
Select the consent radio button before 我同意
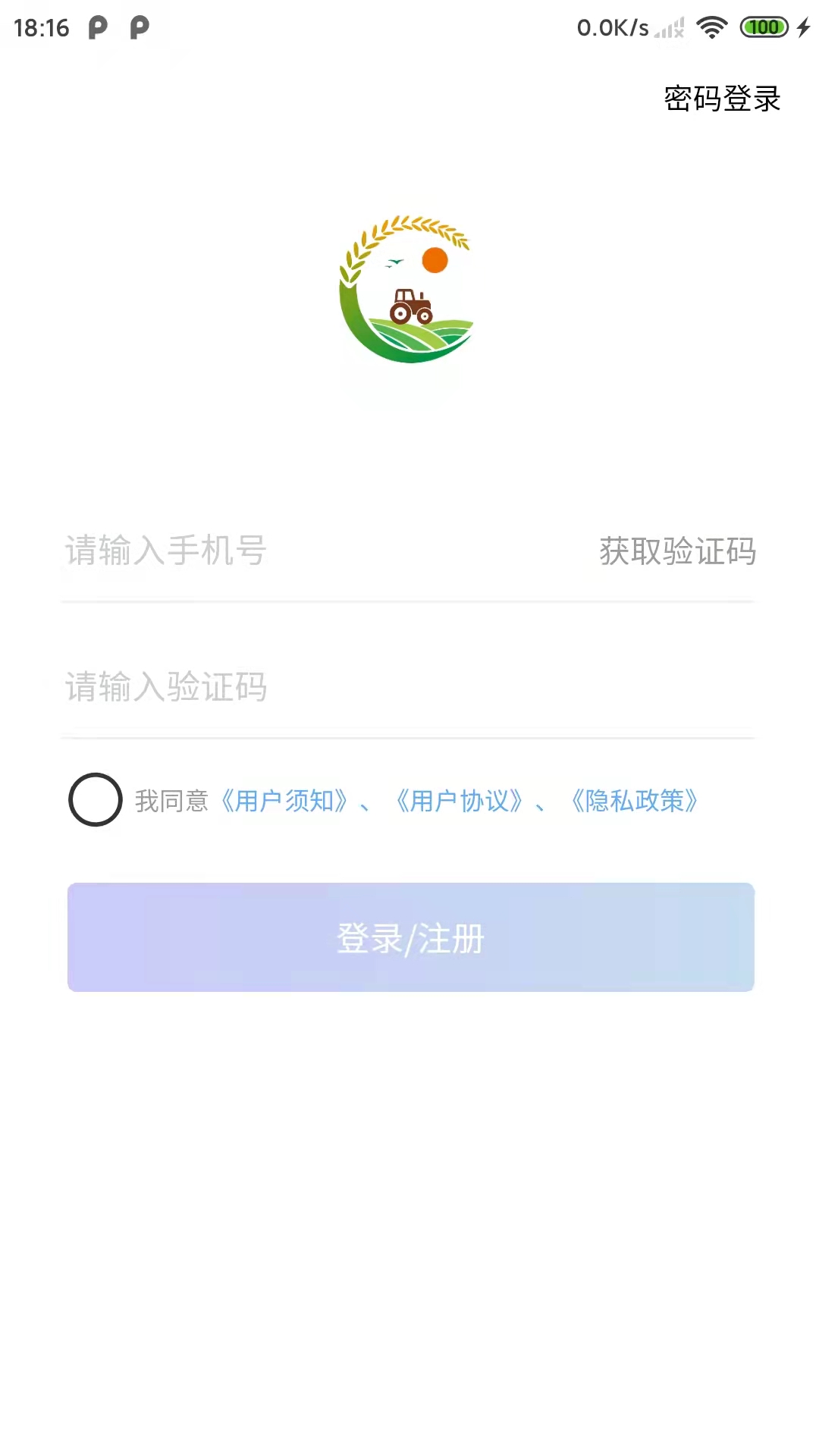pyautogui.click(x=95, y=799)
